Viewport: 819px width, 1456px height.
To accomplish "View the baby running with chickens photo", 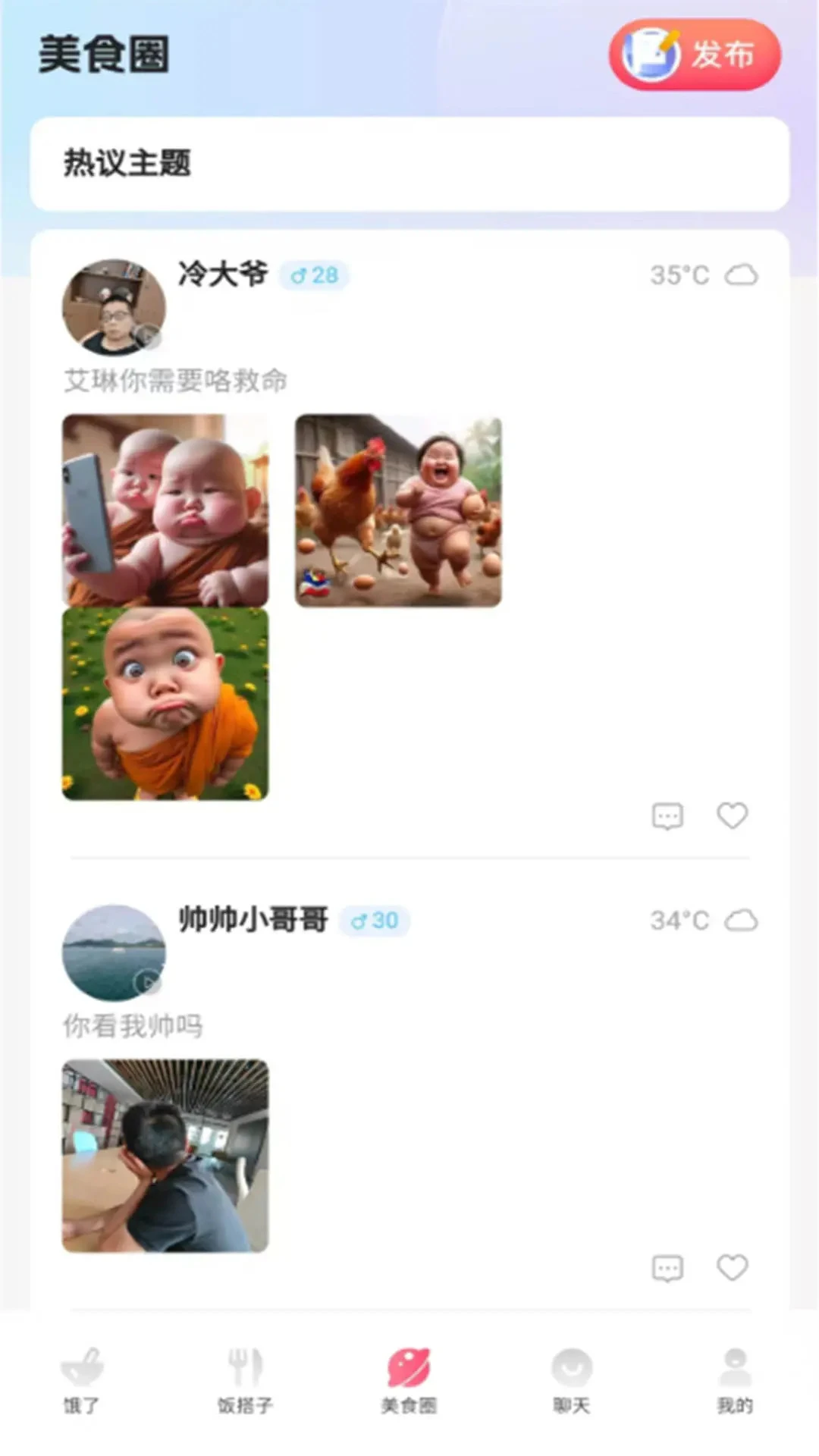I will (x=398, y=510).
